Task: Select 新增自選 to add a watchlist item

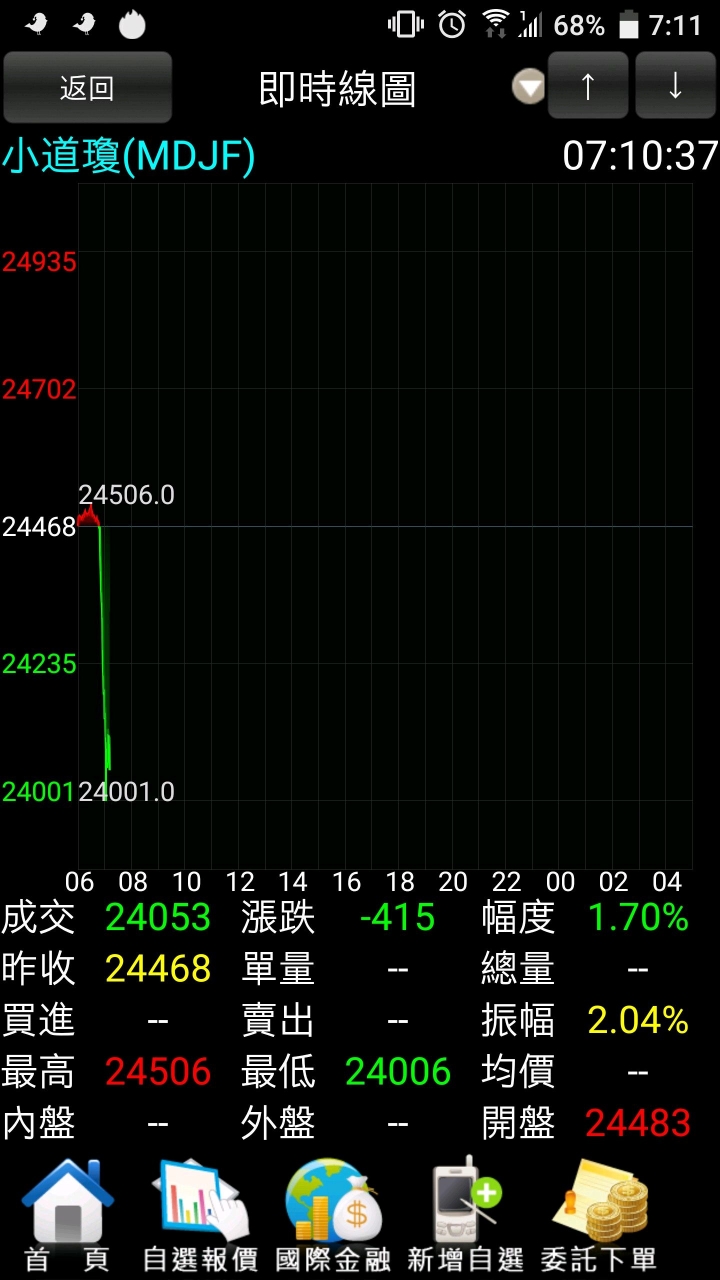Action: (x=466, y=1217)
